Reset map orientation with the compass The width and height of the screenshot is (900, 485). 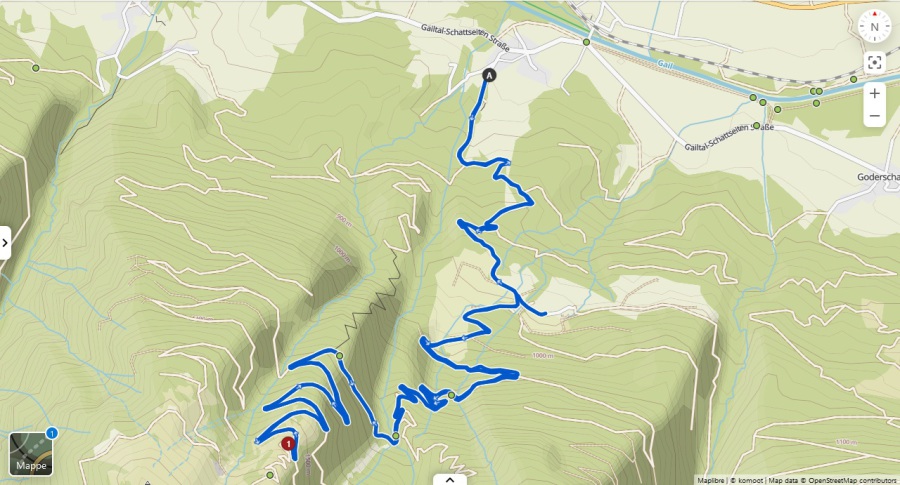[875, 27]
